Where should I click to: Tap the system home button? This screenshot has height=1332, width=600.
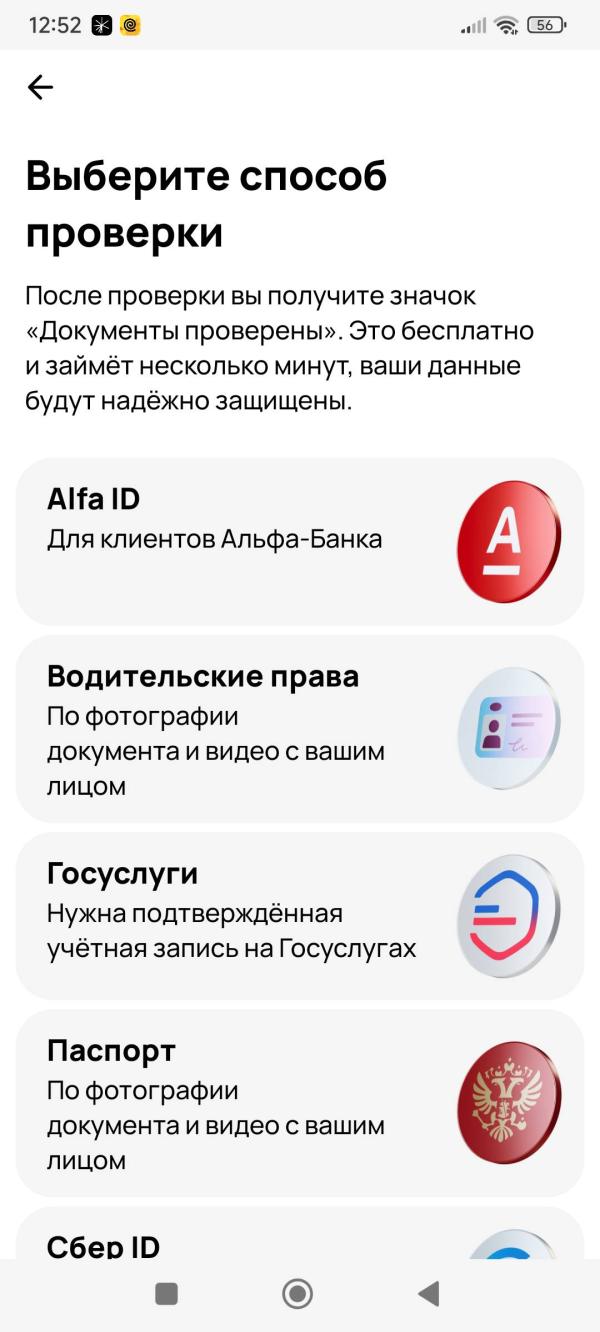297,1294
